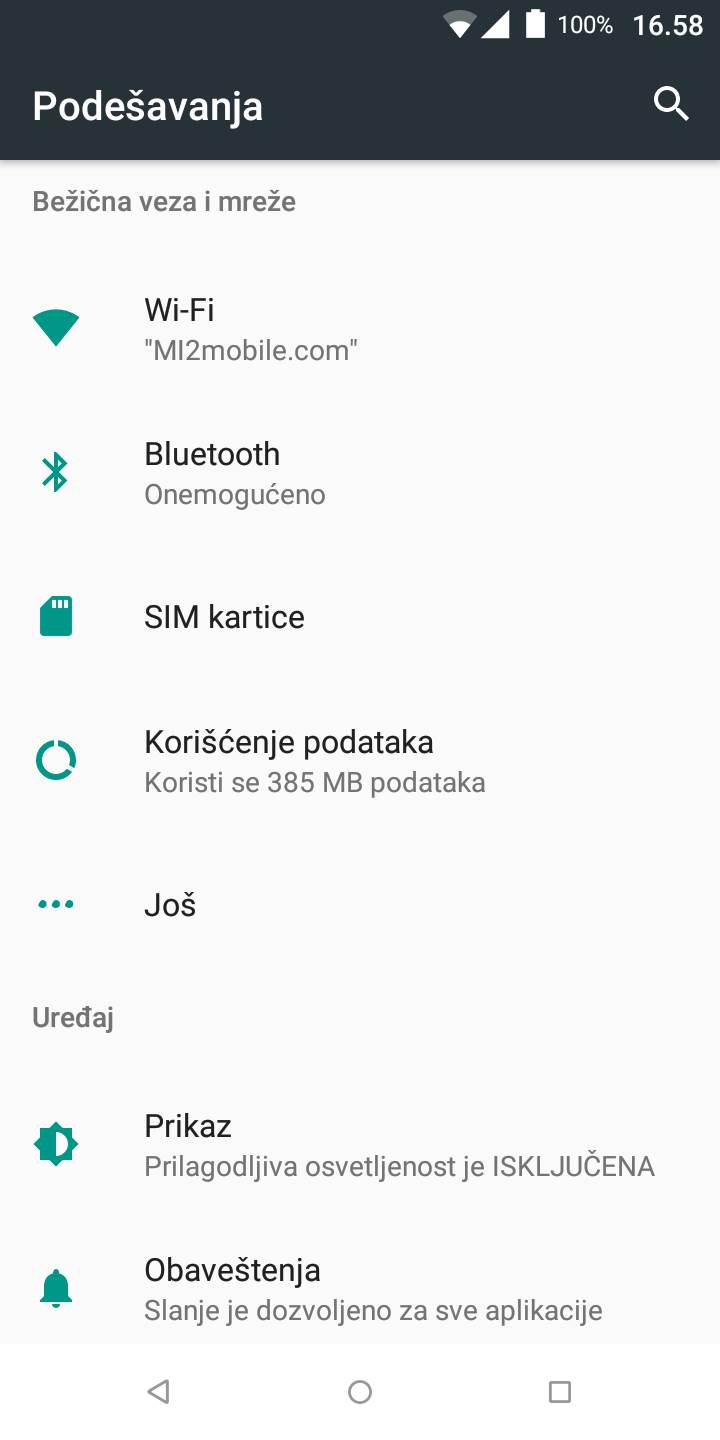720x1440 pixels.
Task: Tap the Još row
Action: tap(360, 905)
